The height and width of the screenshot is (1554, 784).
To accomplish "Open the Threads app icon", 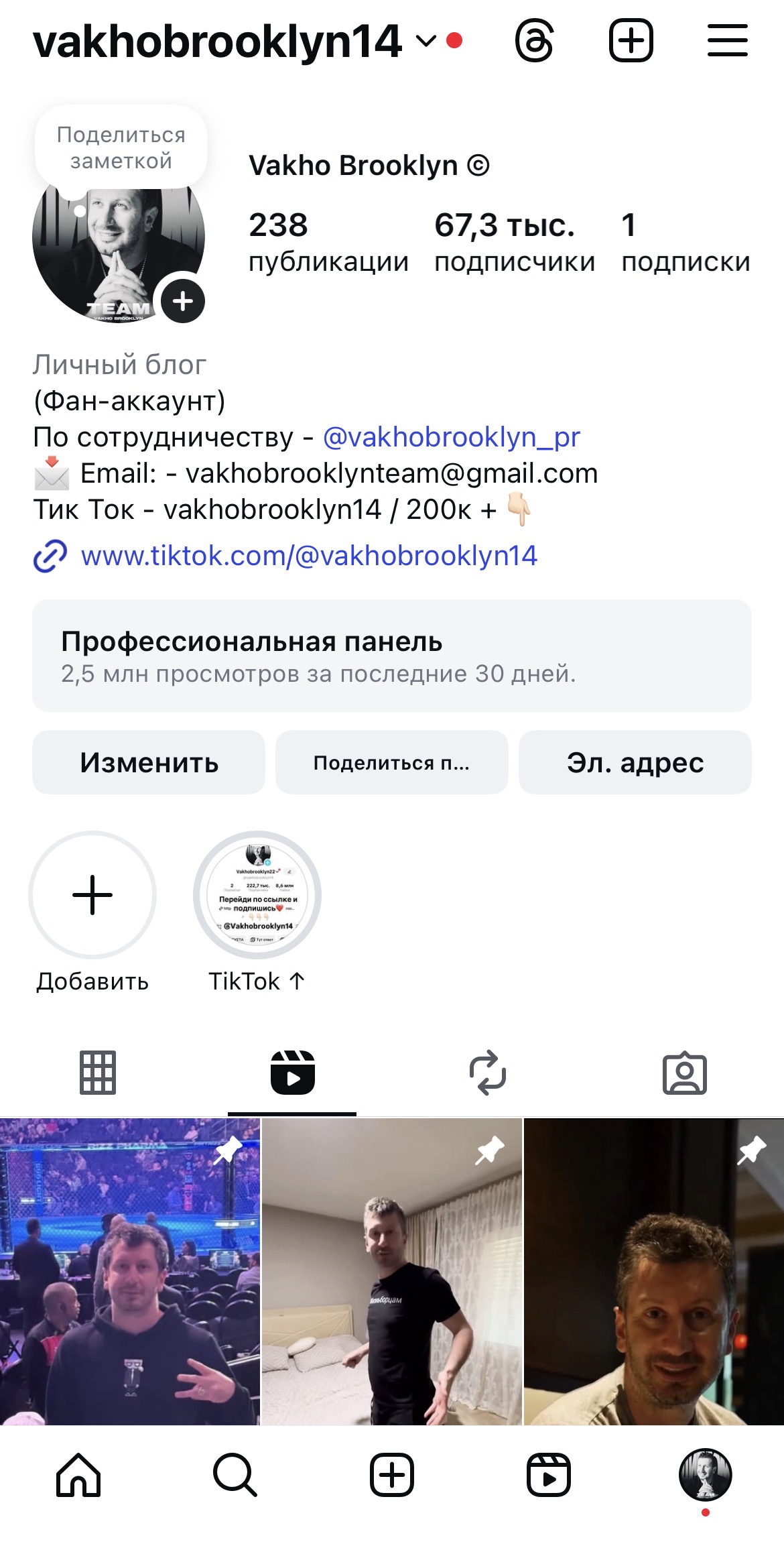I will pyautogui.click(x=533, y=40).
